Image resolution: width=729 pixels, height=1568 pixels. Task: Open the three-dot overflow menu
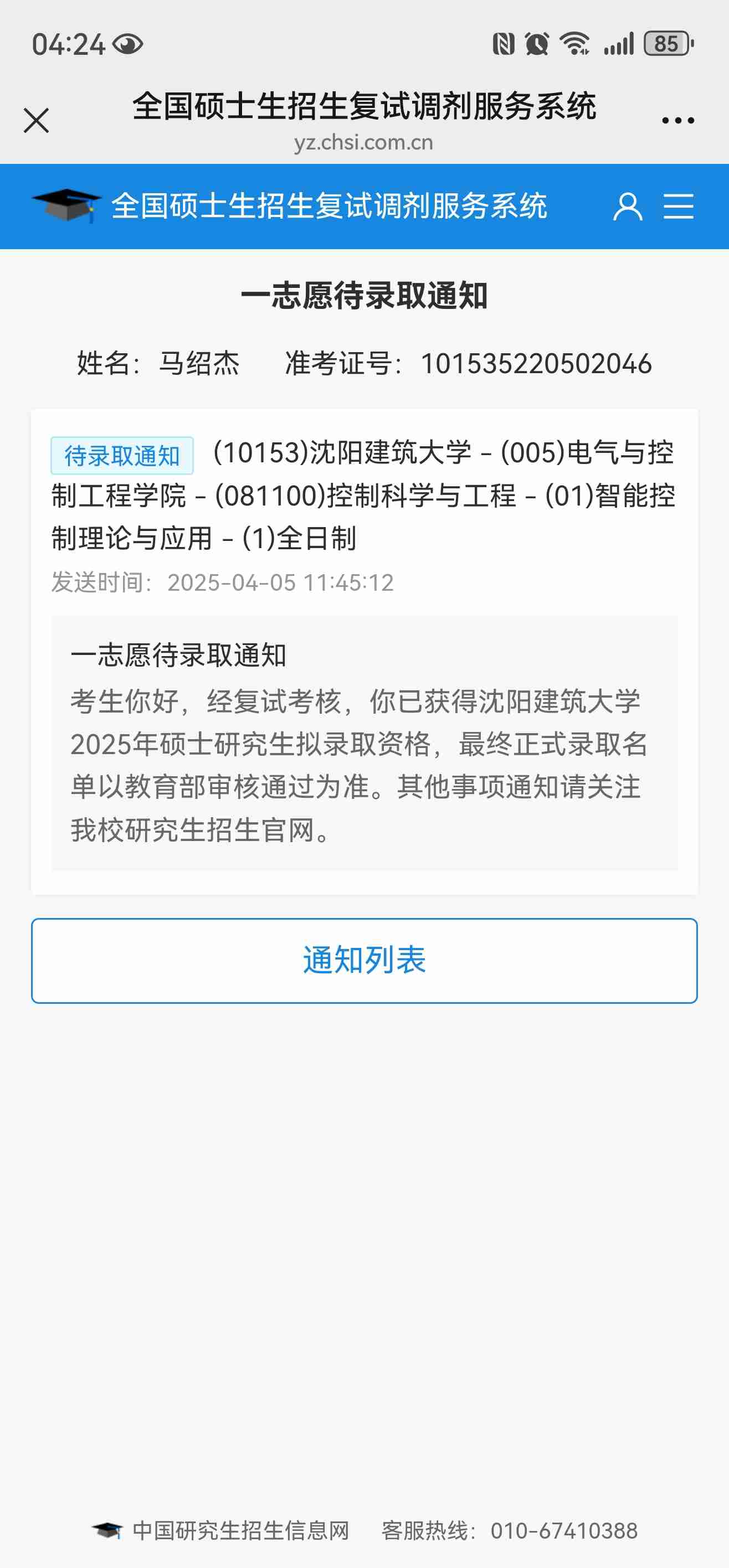(678, 121)
